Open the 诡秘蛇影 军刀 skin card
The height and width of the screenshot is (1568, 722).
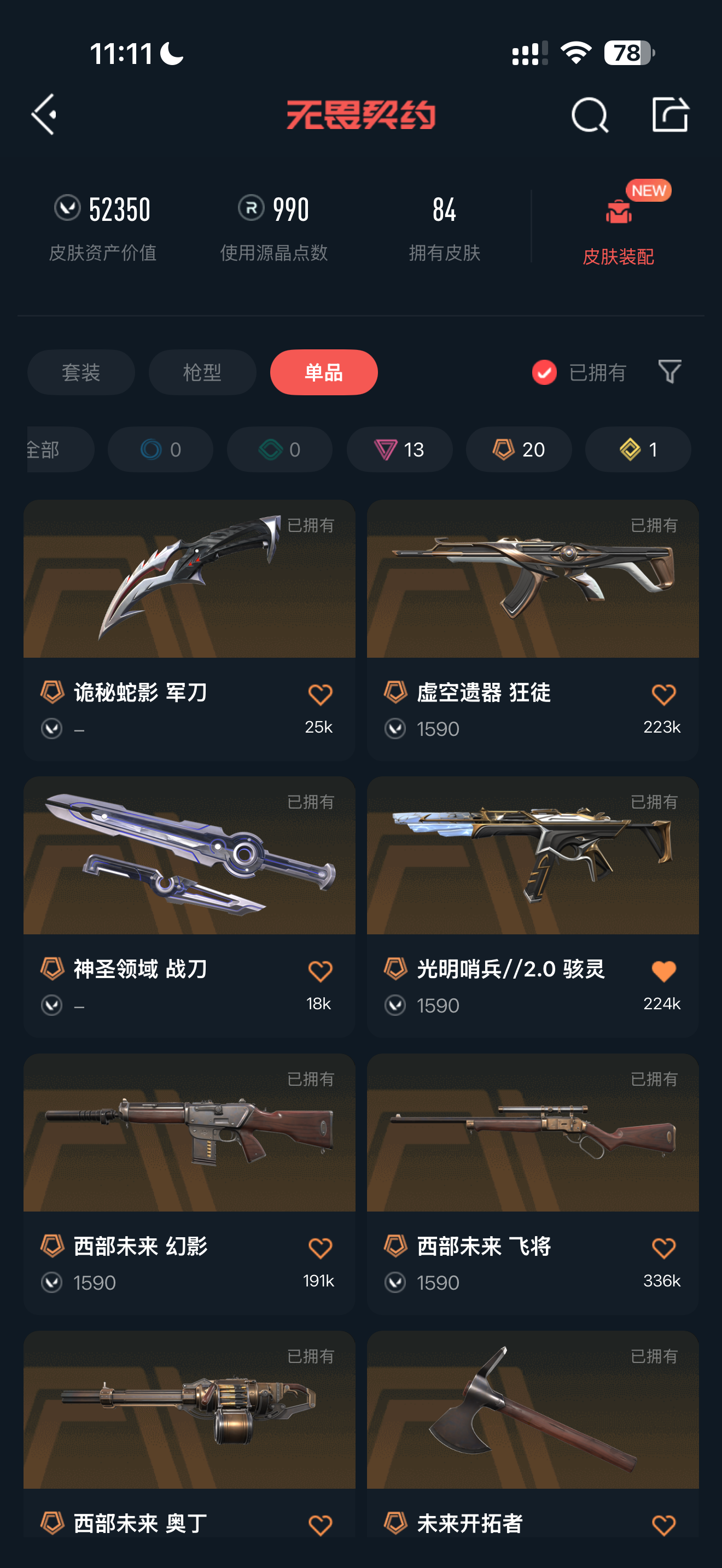click(x=189, y=630)
